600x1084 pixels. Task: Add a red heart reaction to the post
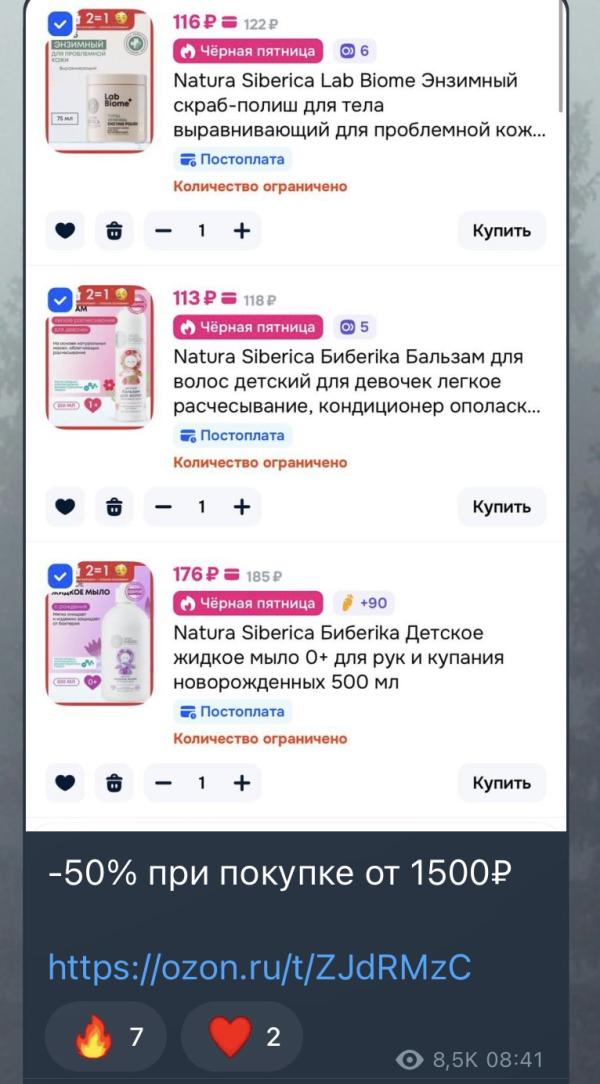click(x=242, y=1036)
